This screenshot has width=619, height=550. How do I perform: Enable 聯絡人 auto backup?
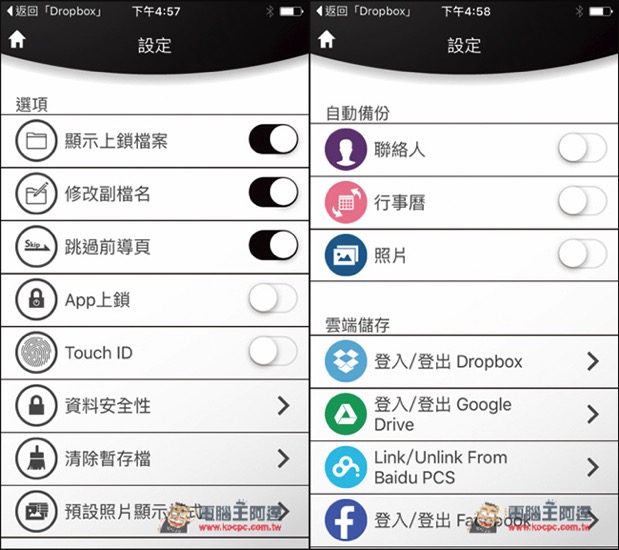click(x=582, y=150)
